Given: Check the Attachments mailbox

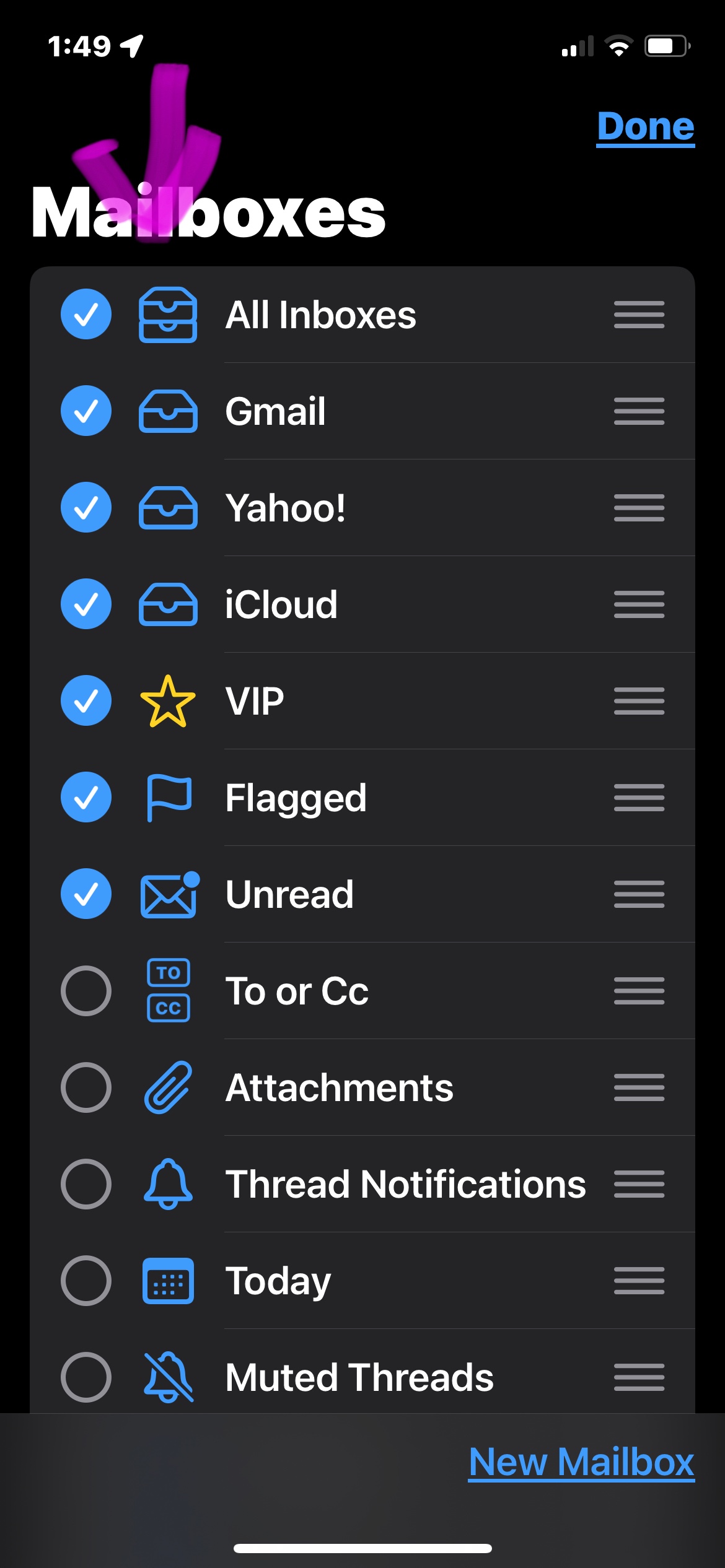Looking at the screenshot, I should coord(86,1087).
